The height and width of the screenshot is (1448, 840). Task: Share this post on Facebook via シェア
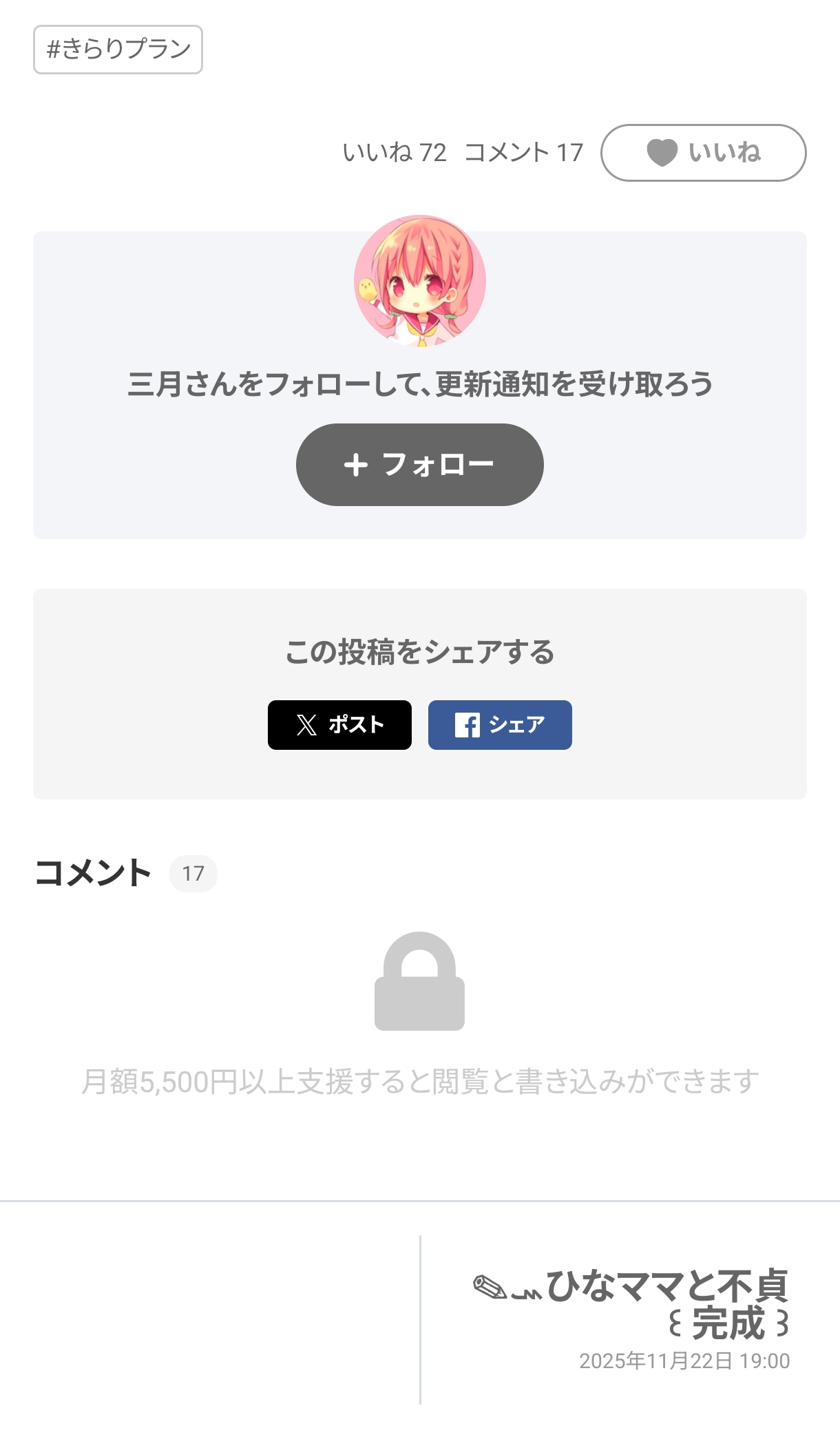click(x=500, y=725)
